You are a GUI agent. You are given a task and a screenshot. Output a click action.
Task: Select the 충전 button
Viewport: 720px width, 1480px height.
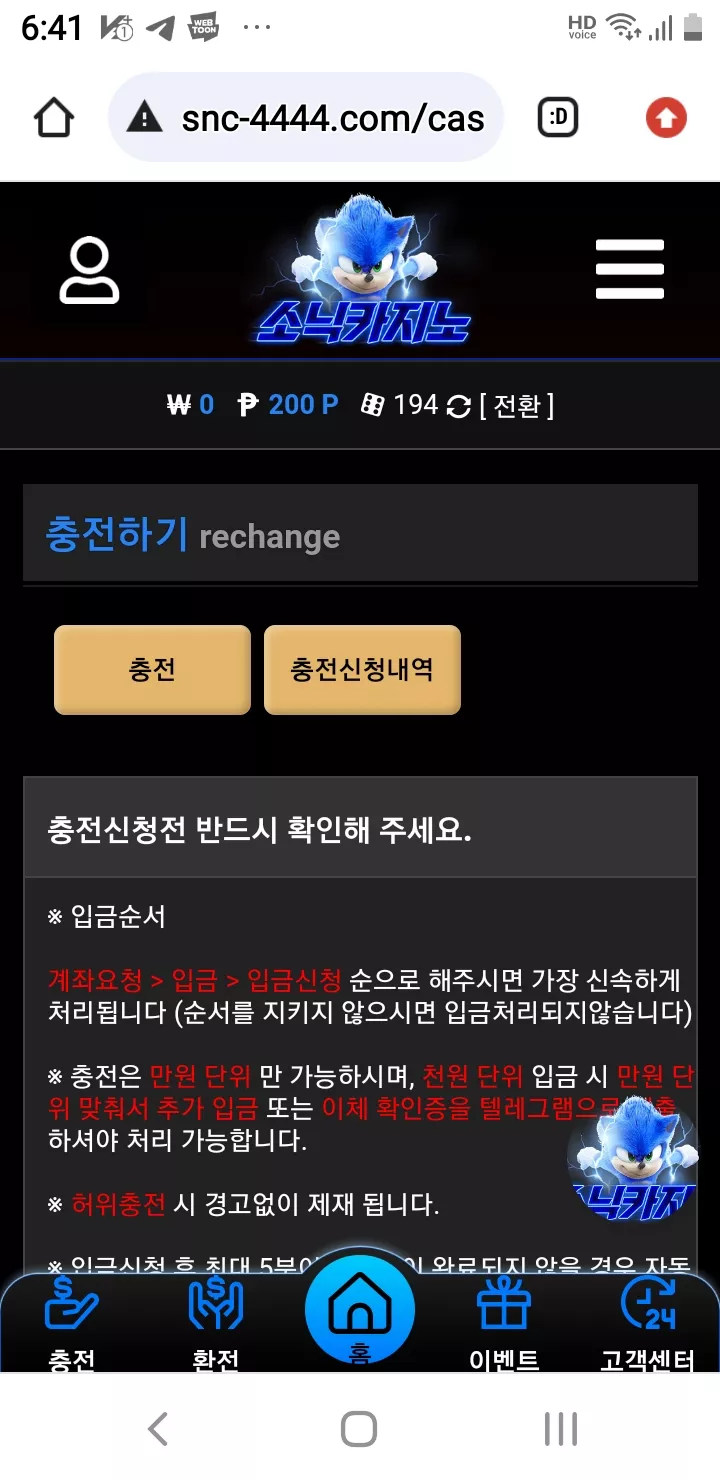coord(152,670)
